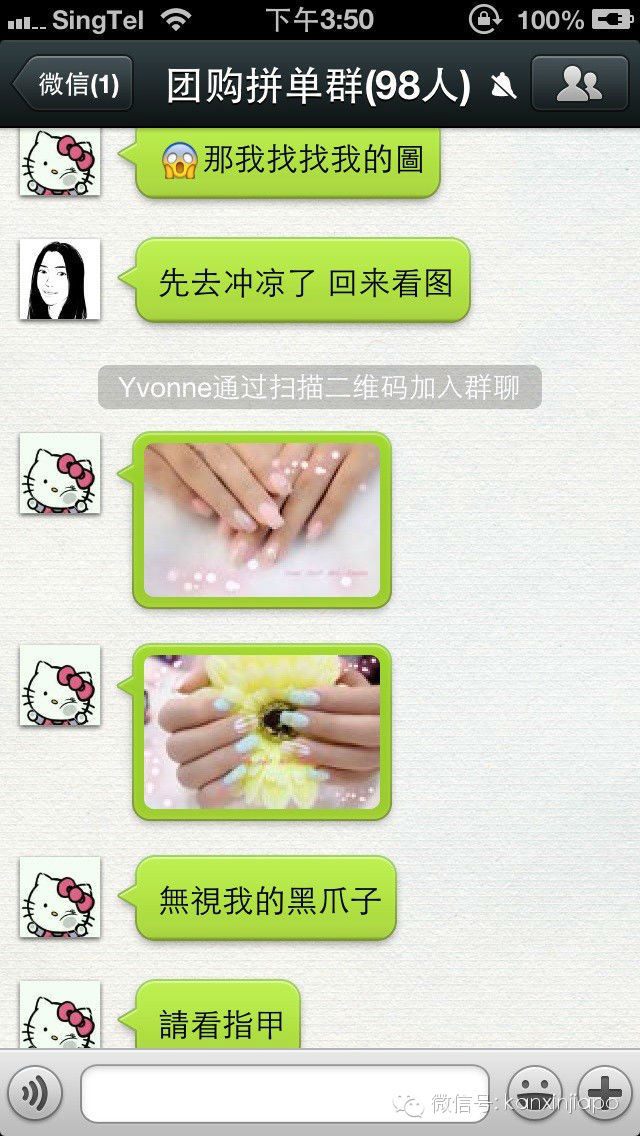Switch to voice input mode

pyautogui.click(x=36, y=1093)
